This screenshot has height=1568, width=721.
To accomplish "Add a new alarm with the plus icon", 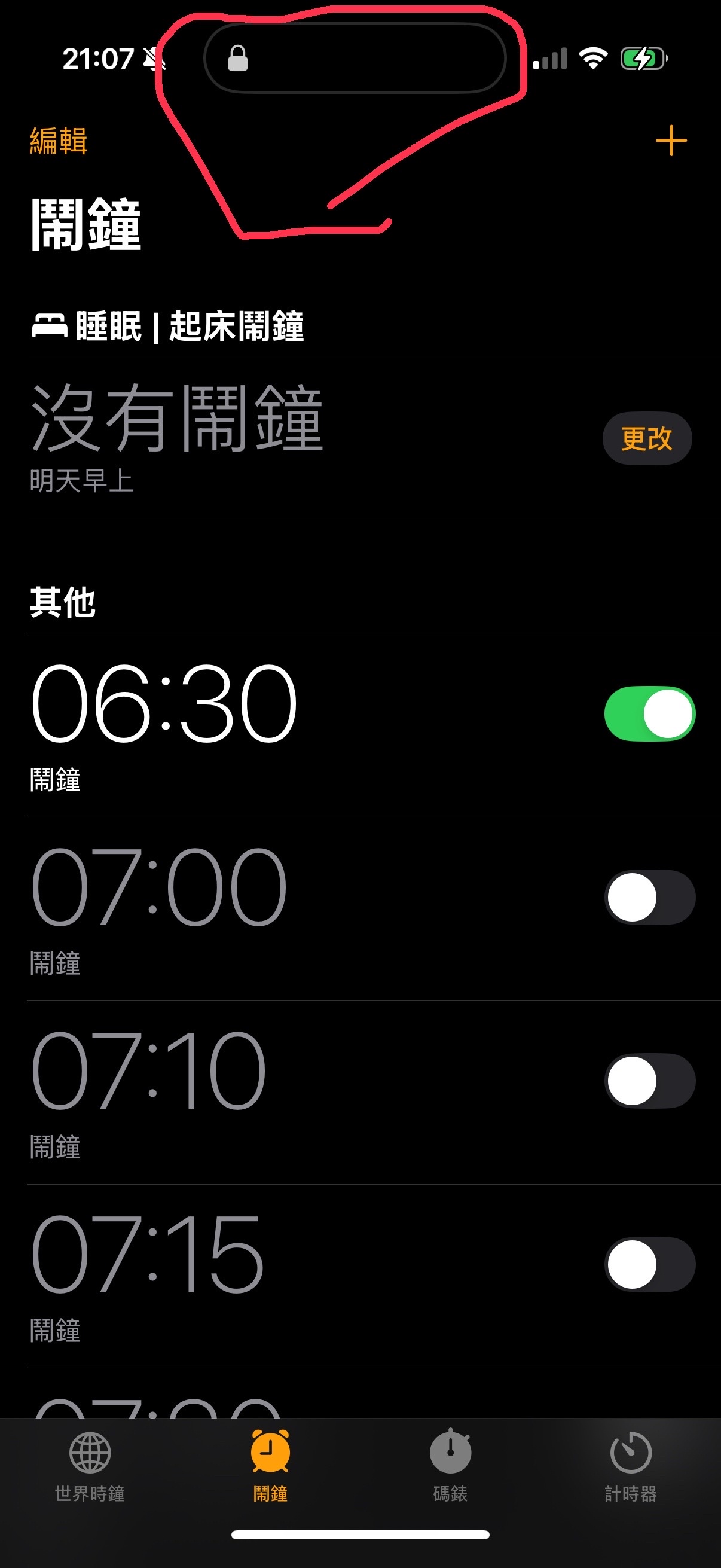I will 671,141.
